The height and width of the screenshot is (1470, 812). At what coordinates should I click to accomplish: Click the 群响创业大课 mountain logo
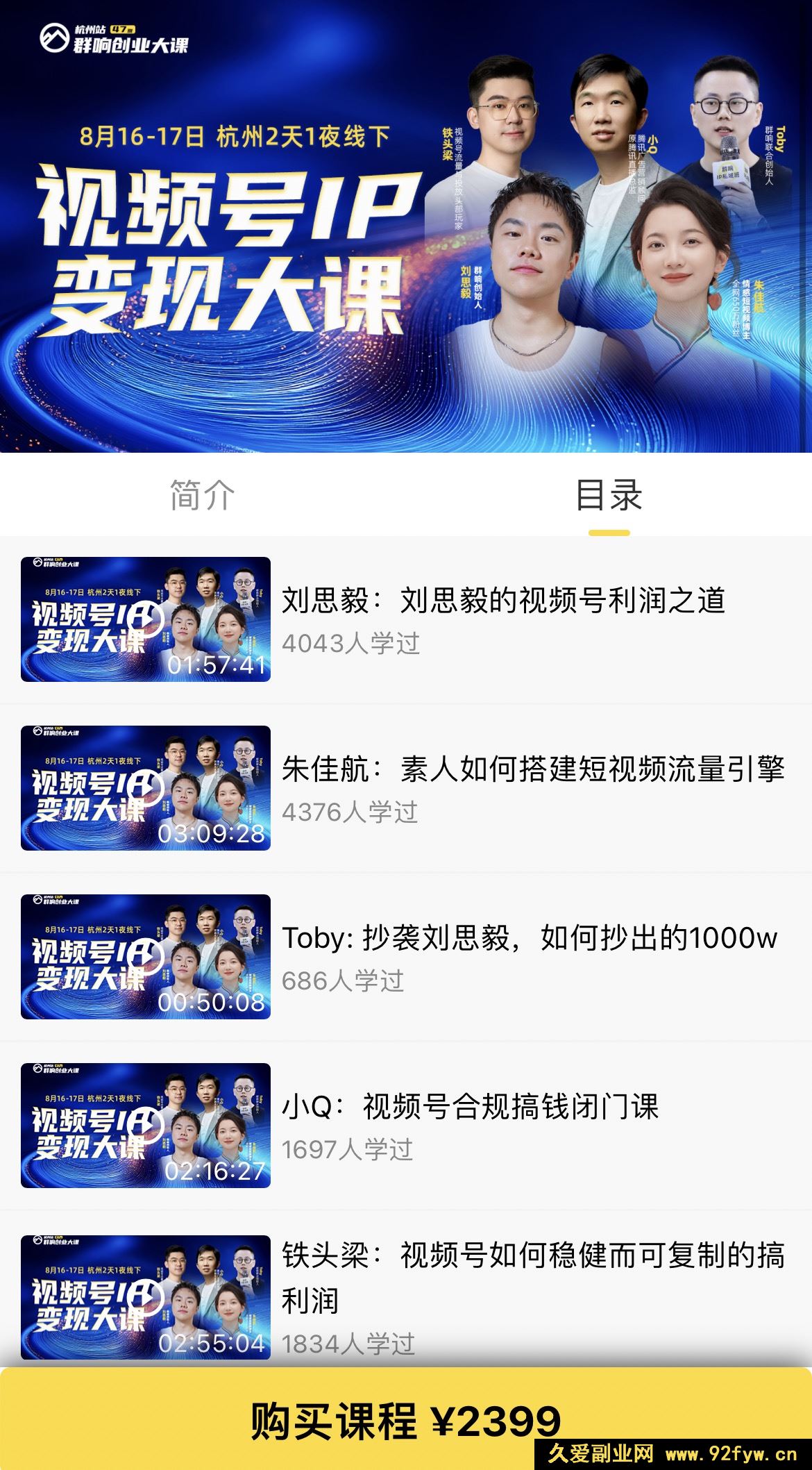[x=53, y=37]
